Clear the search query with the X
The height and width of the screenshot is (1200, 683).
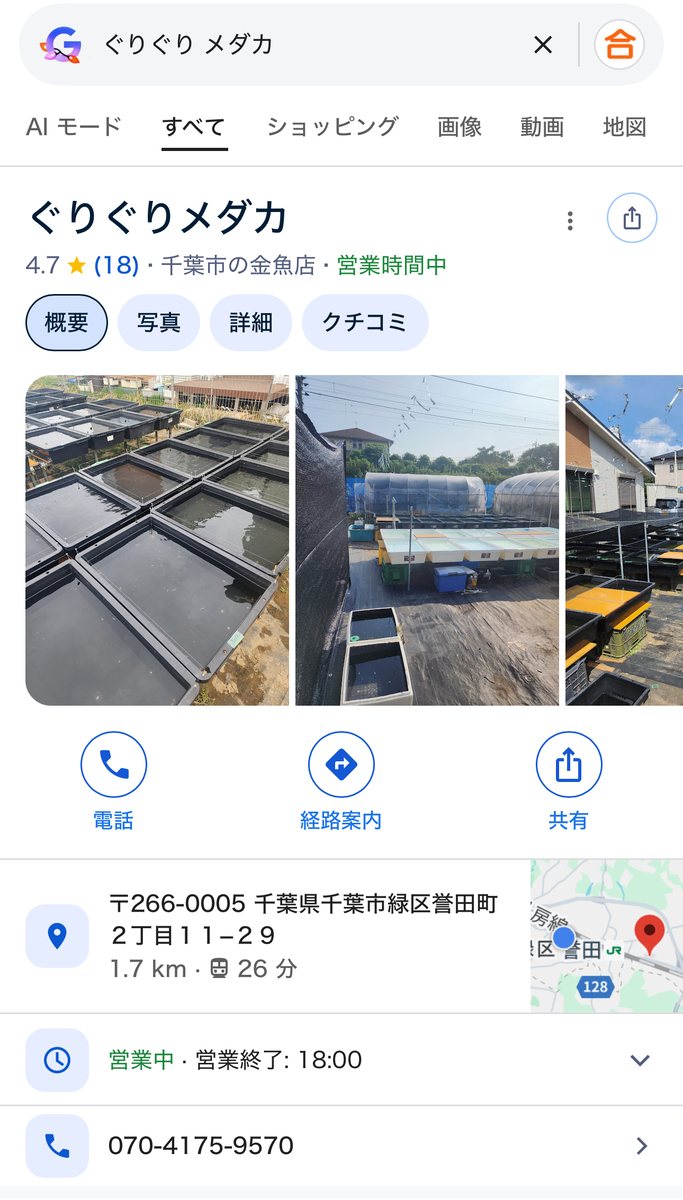tap(543, 45)
